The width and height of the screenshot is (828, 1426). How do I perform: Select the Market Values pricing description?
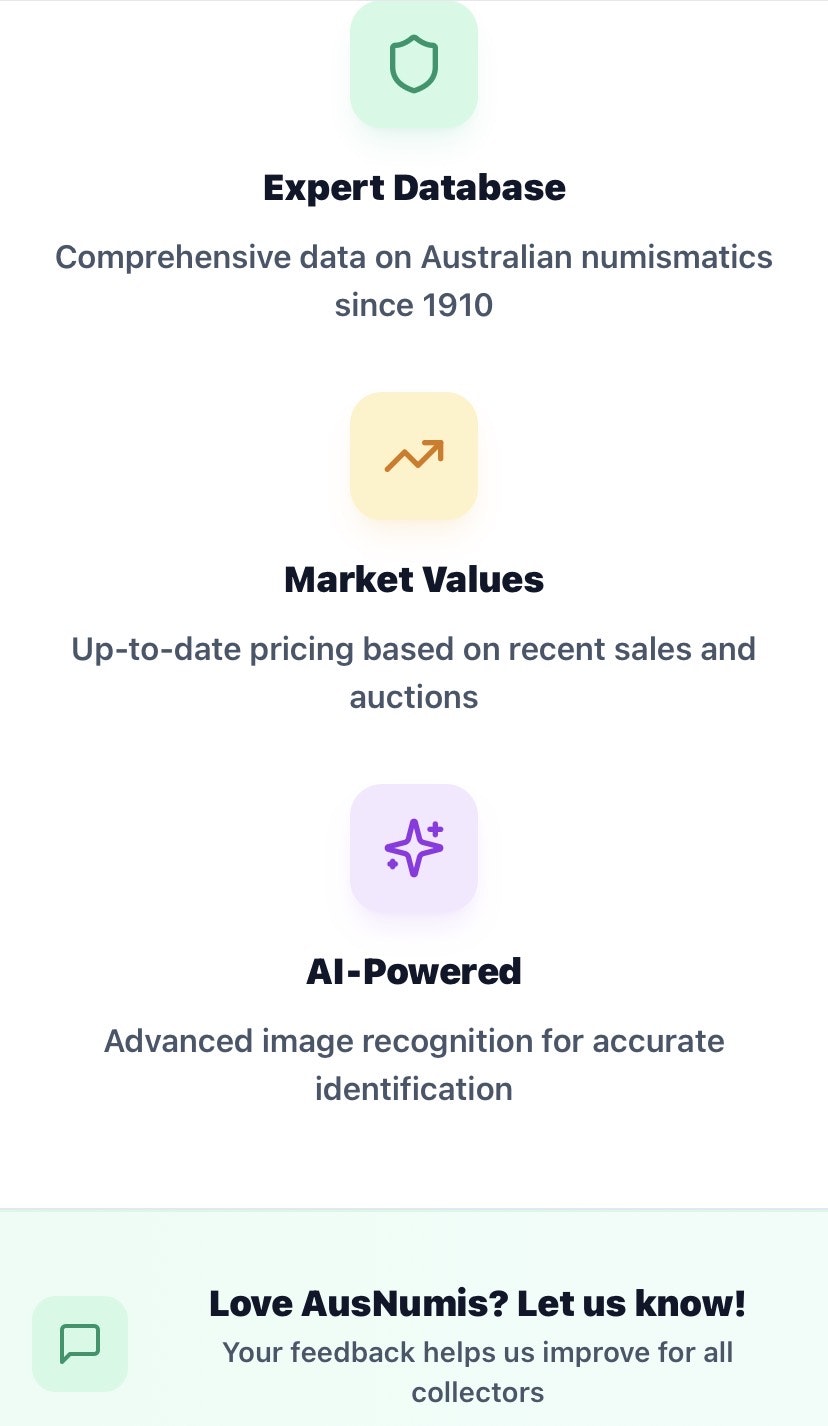click(413, 672)
